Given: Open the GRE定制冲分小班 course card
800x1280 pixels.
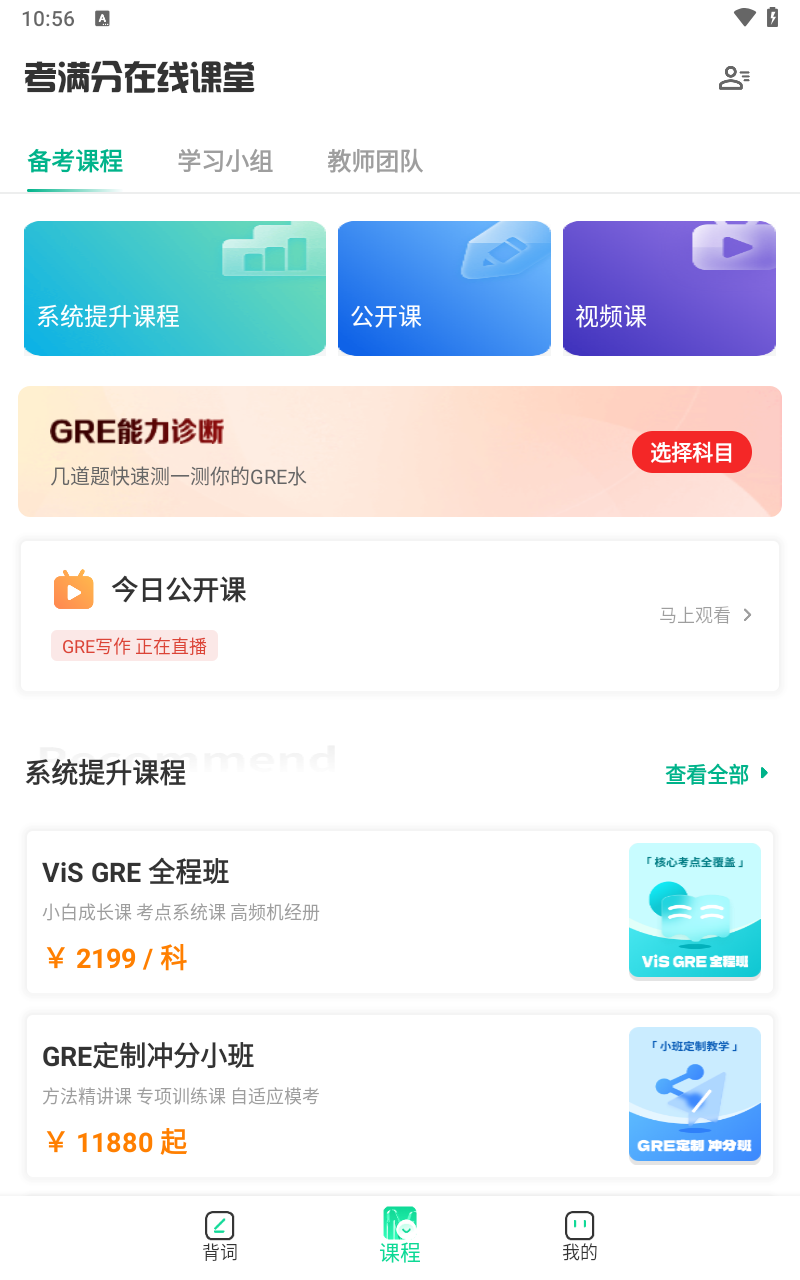Looking at the screenshot, I should click(x=400, y=1096).
